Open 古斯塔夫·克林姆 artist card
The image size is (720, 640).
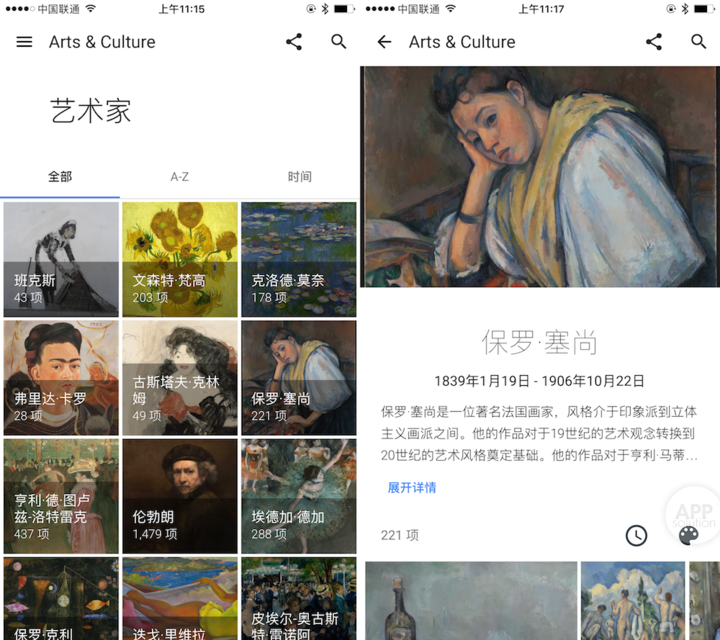(x=180, y=377)
